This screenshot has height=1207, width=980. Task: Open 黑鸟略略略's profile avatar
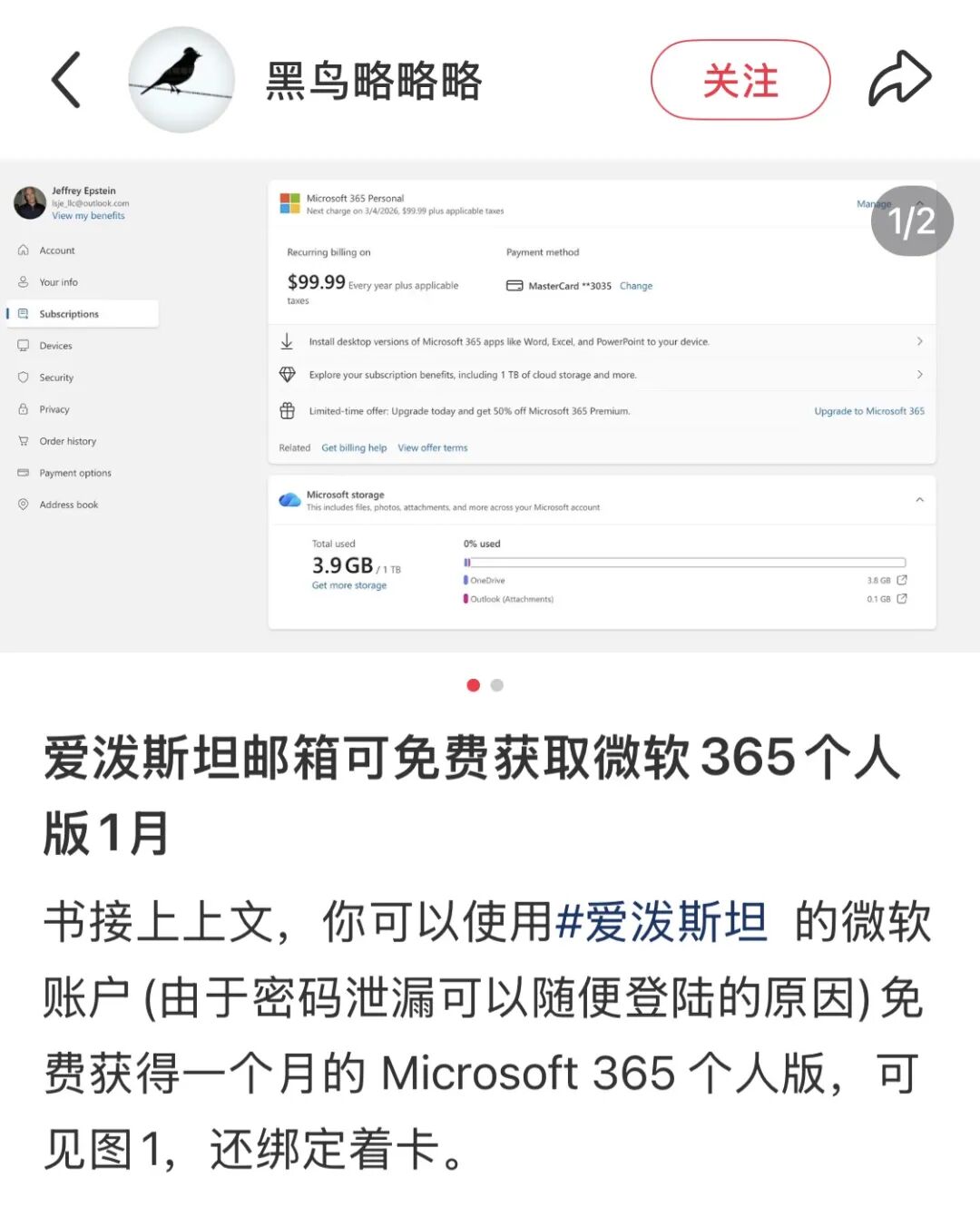tap(181, 80)
